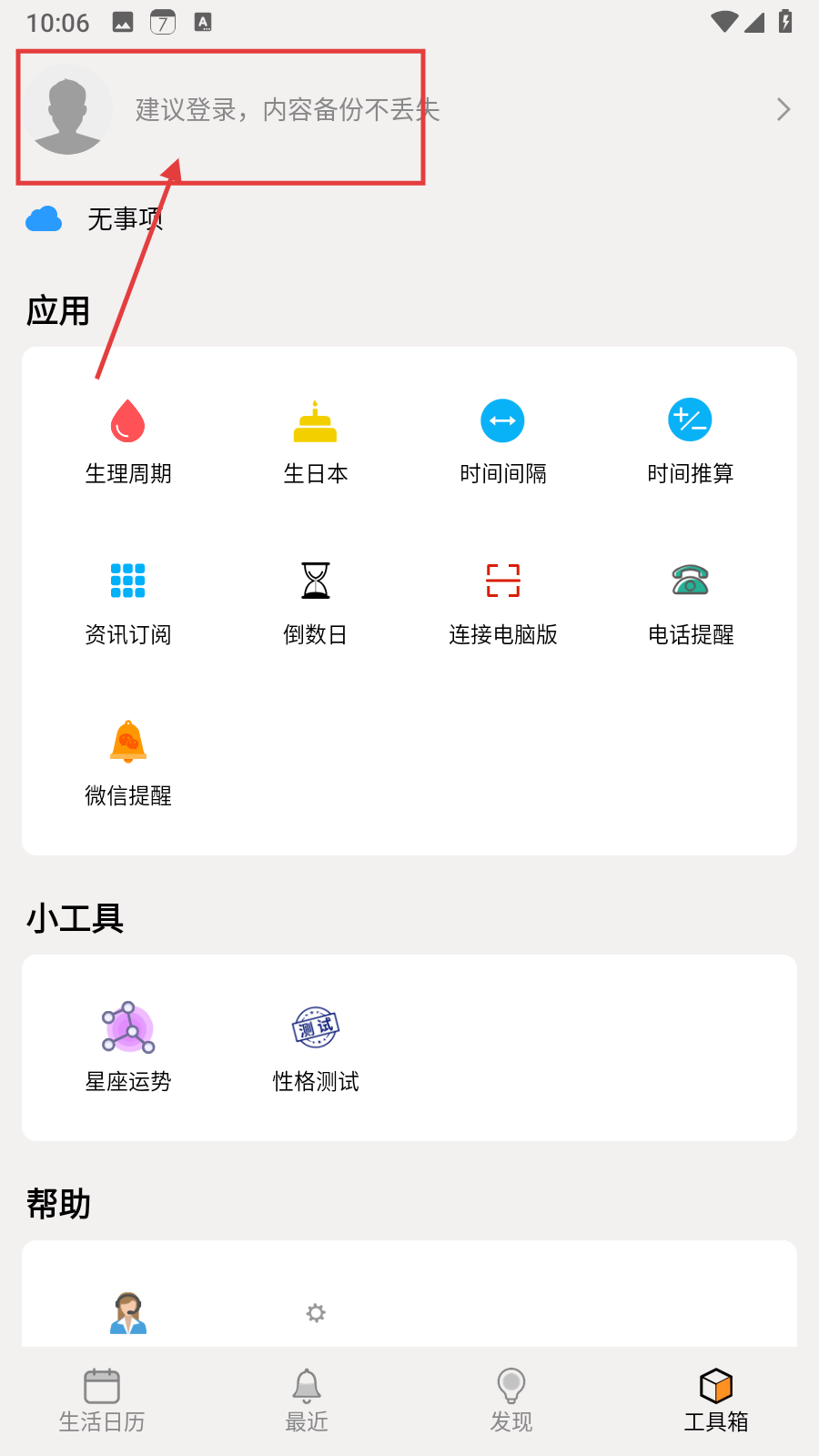819x1456 pixels.
Task: Tap the customer service agent icon
Action: click(128, 1313)
